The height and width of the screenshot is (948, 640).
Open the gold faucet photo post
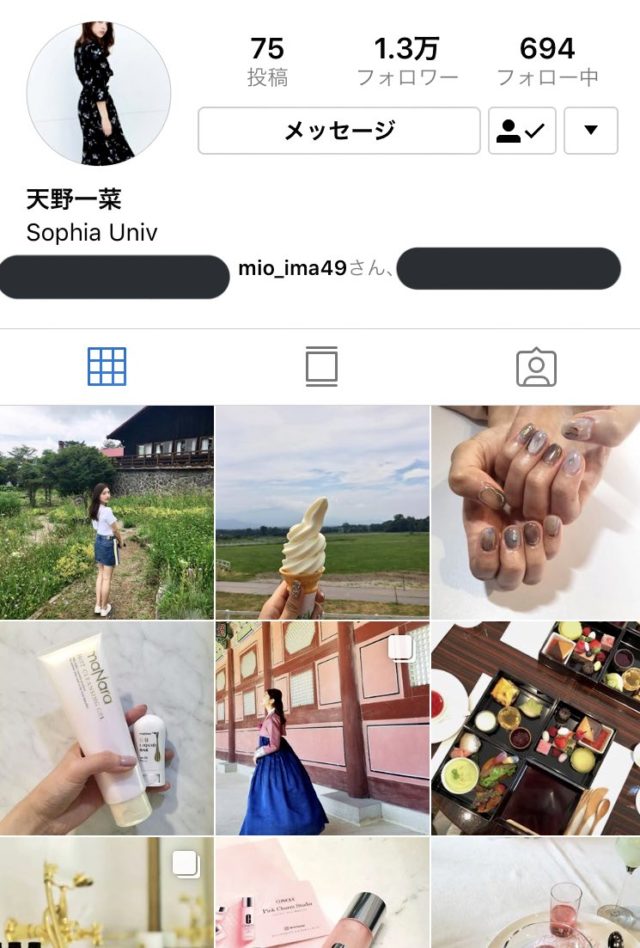[x=106, y=893]
